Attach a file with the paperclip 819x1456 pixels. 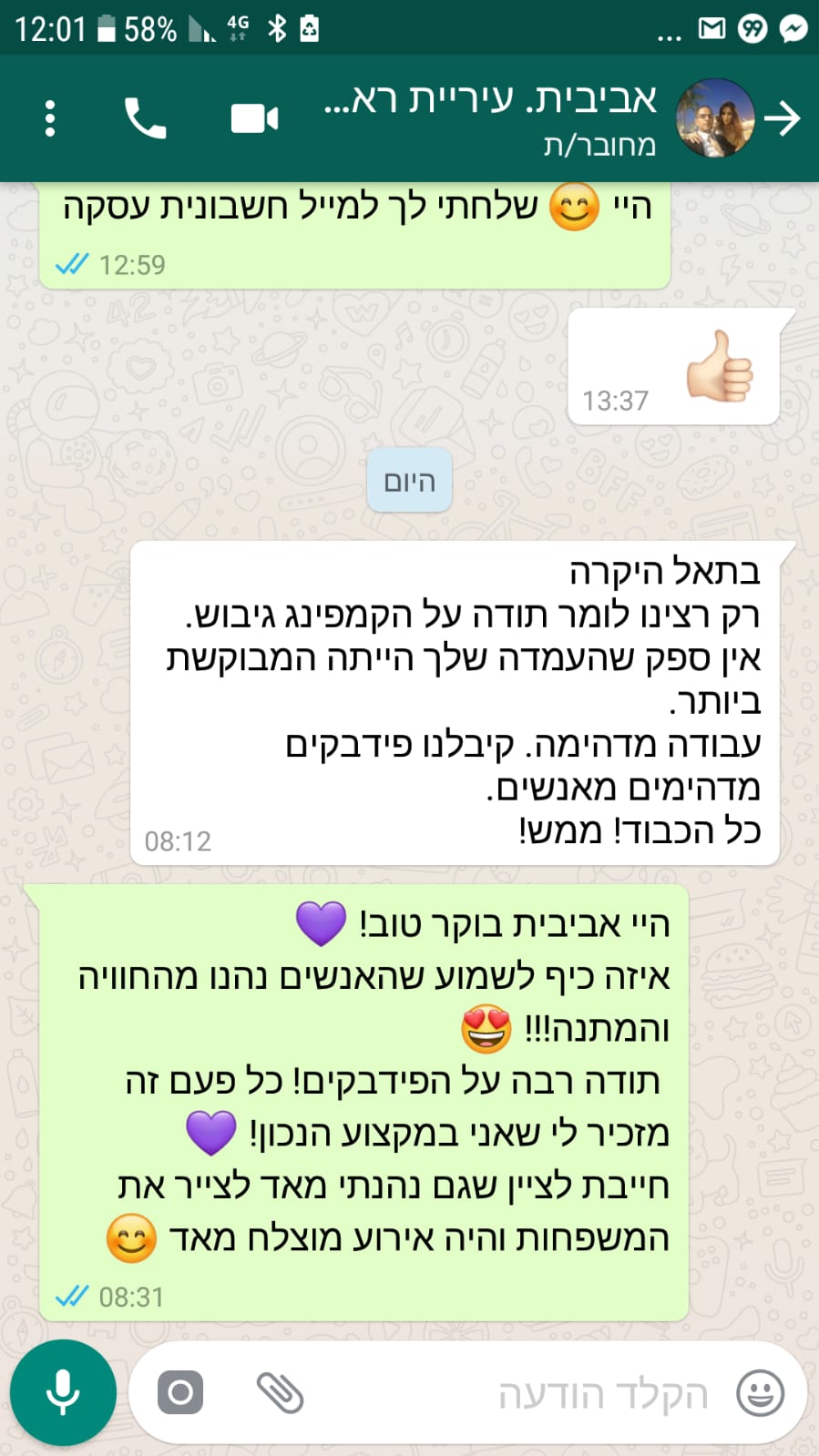coord(280,1392)
